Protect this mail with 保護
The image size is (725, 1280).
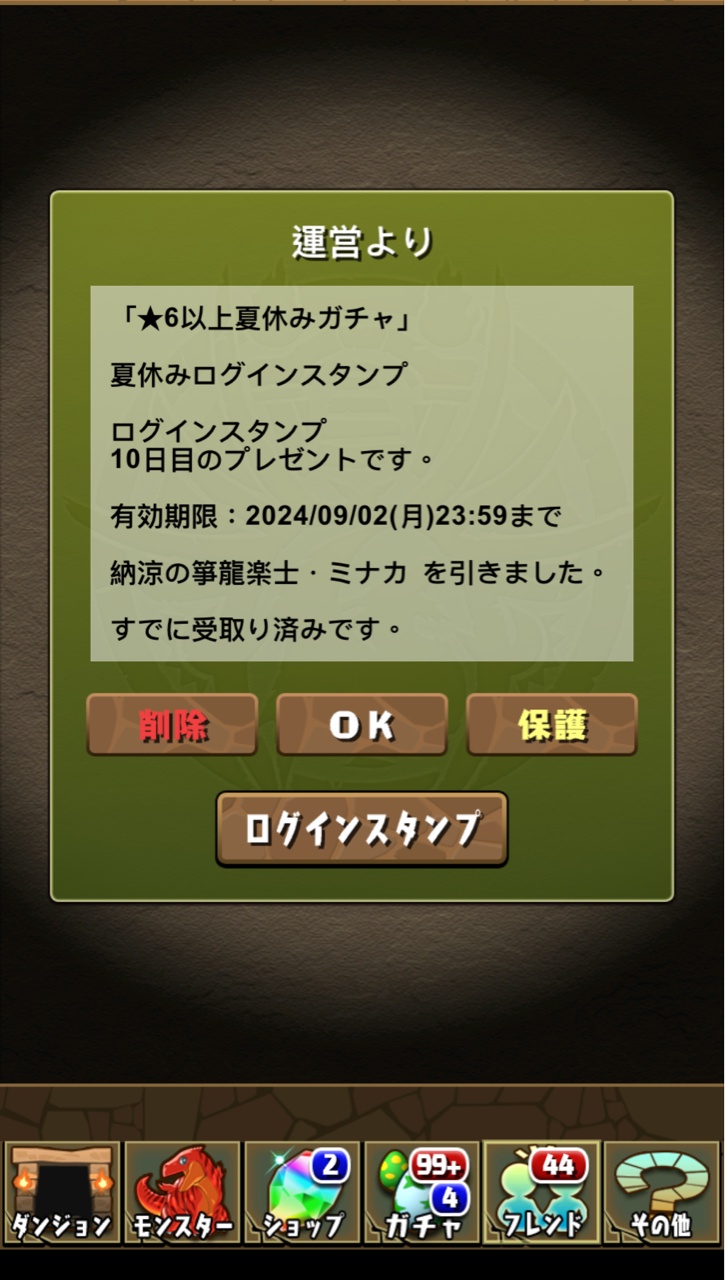tap(552, 725)
